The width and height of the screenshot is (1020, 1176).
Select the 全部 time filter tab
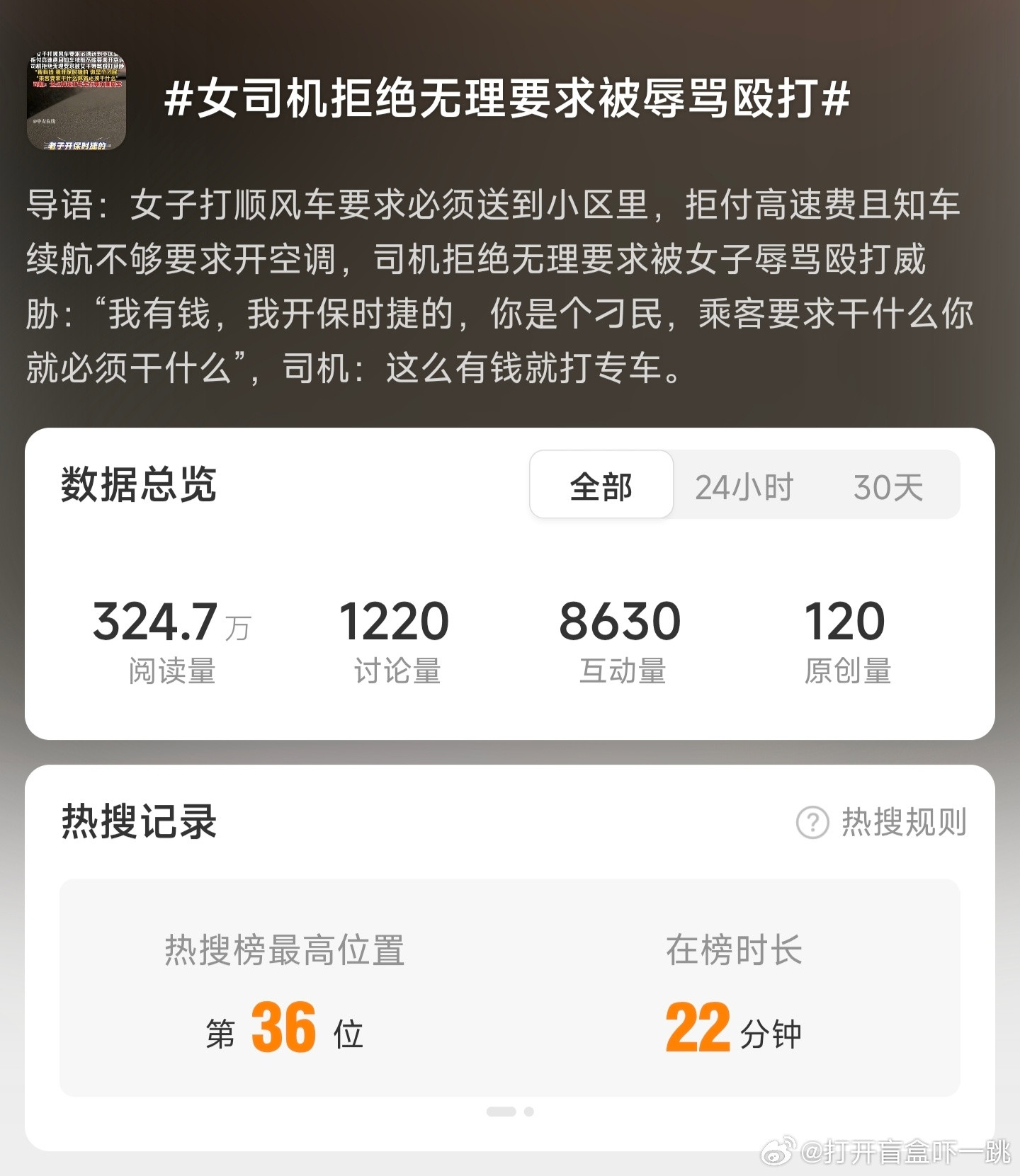pos(601,485)
